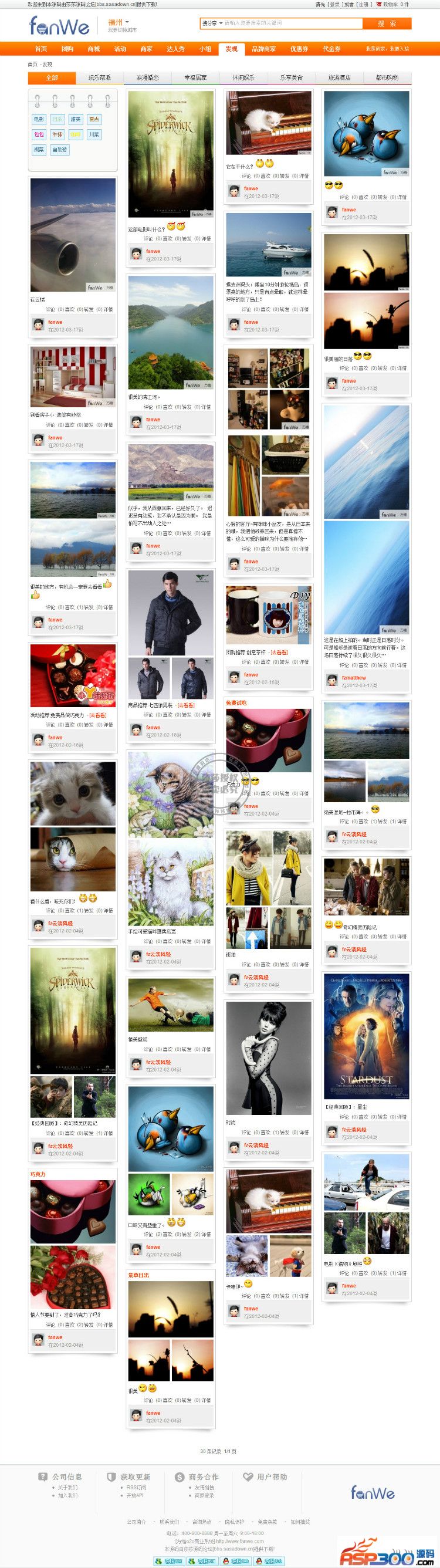Filter by the 电影 tag
This screenshot has width=440, height=1568.
[x=39, y=119]
